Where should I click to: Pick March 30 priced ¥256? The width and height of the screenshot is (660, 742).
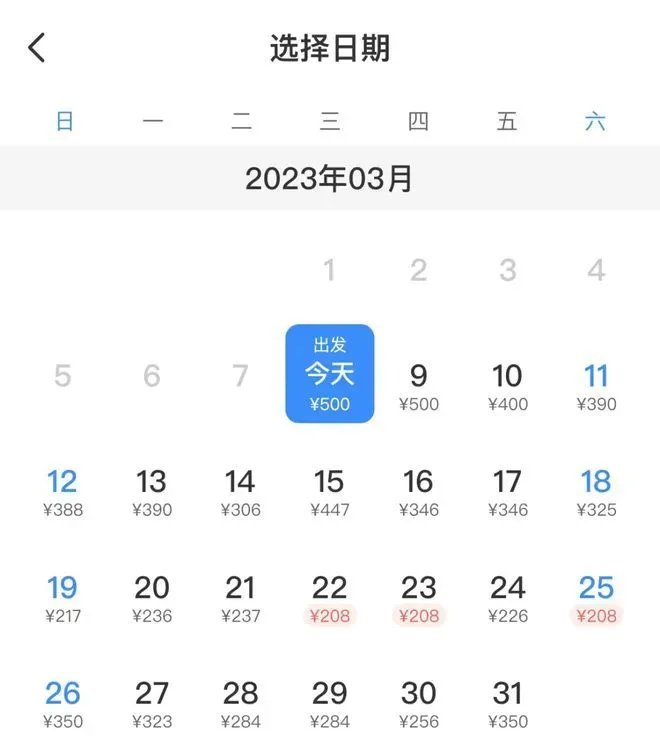tap(419, 702)
